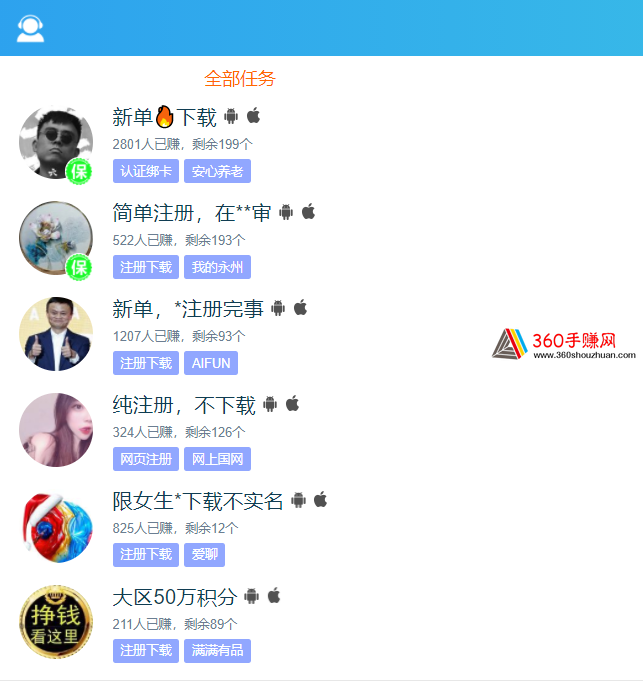Tap the 爱聊 tag
This screenshot has width=643, height=688.
[204, 555]
